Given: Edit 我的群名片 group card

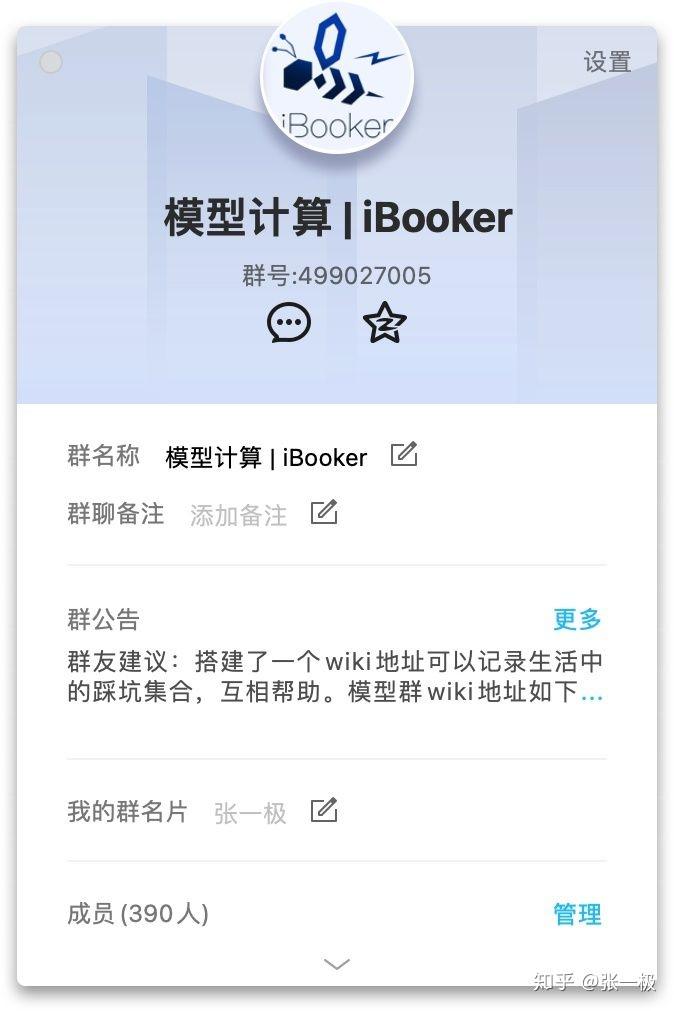Looking at the screenshot, I should pos(323,810).
